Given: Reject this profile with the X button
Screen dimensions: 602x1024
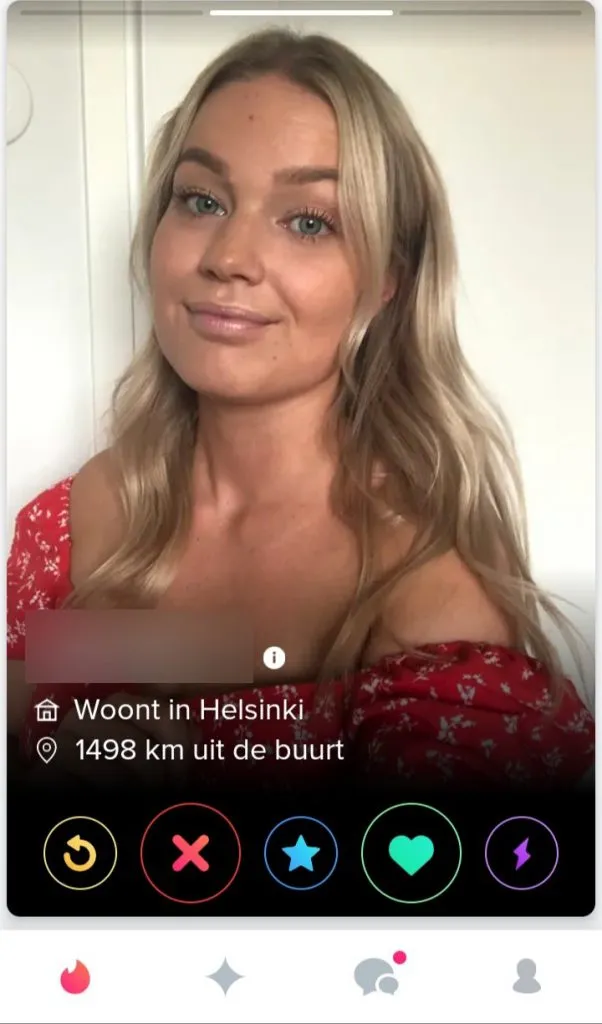Looking at the screenshot, I should click(x=190, y=853).
